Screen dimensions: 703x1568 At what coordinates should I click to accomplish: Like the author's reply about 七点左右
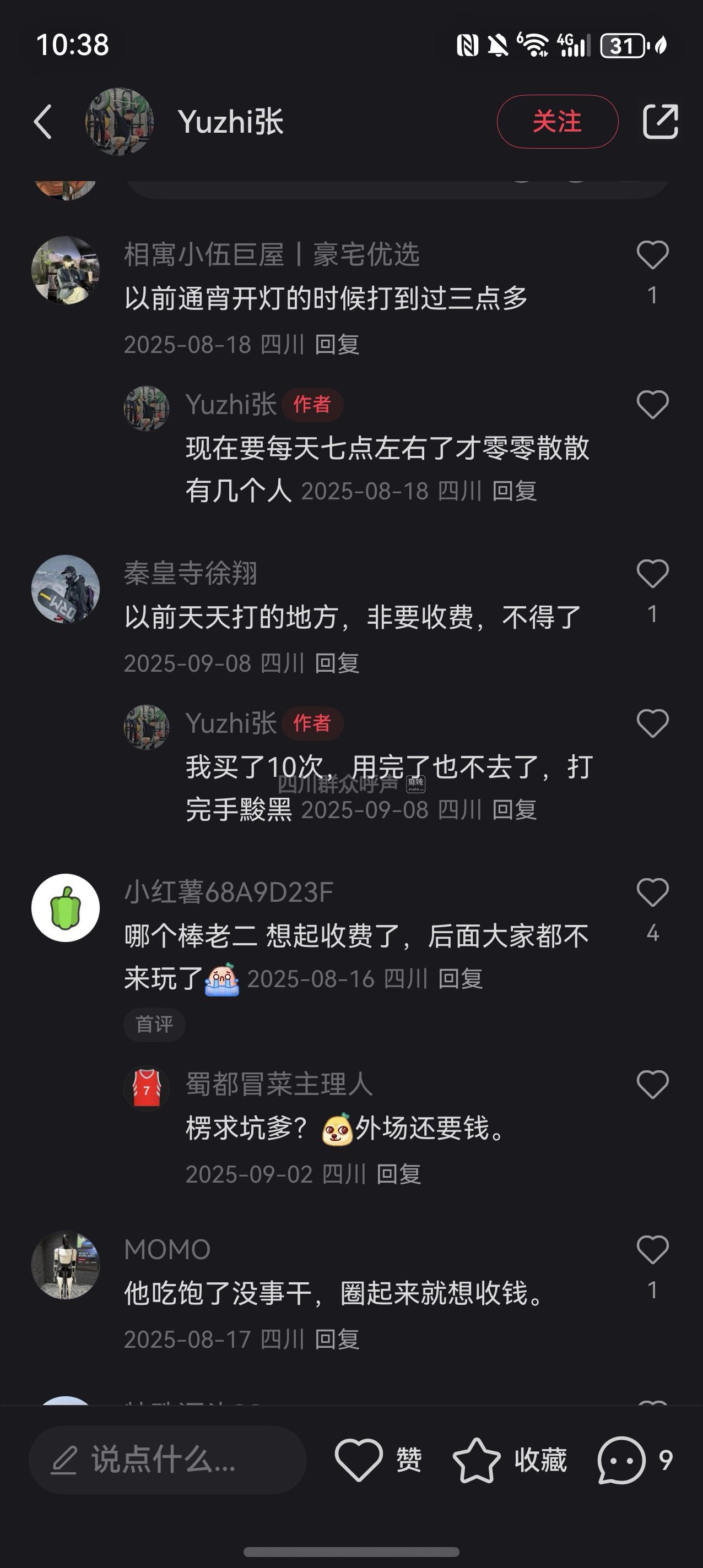click(652, 405)
